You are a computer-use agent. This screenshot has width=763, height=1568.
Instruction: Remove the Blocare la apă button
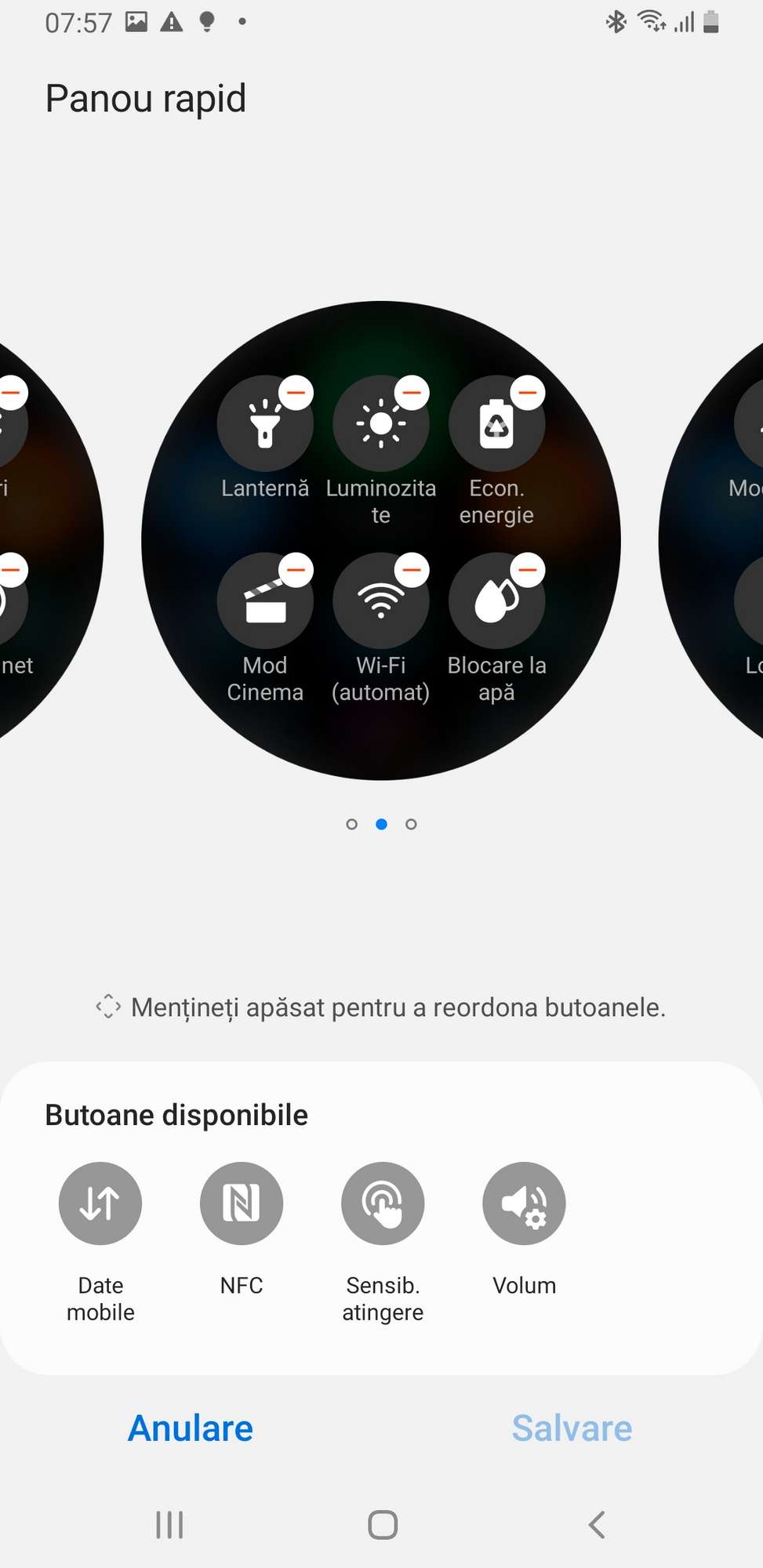(x=528, y=570)
